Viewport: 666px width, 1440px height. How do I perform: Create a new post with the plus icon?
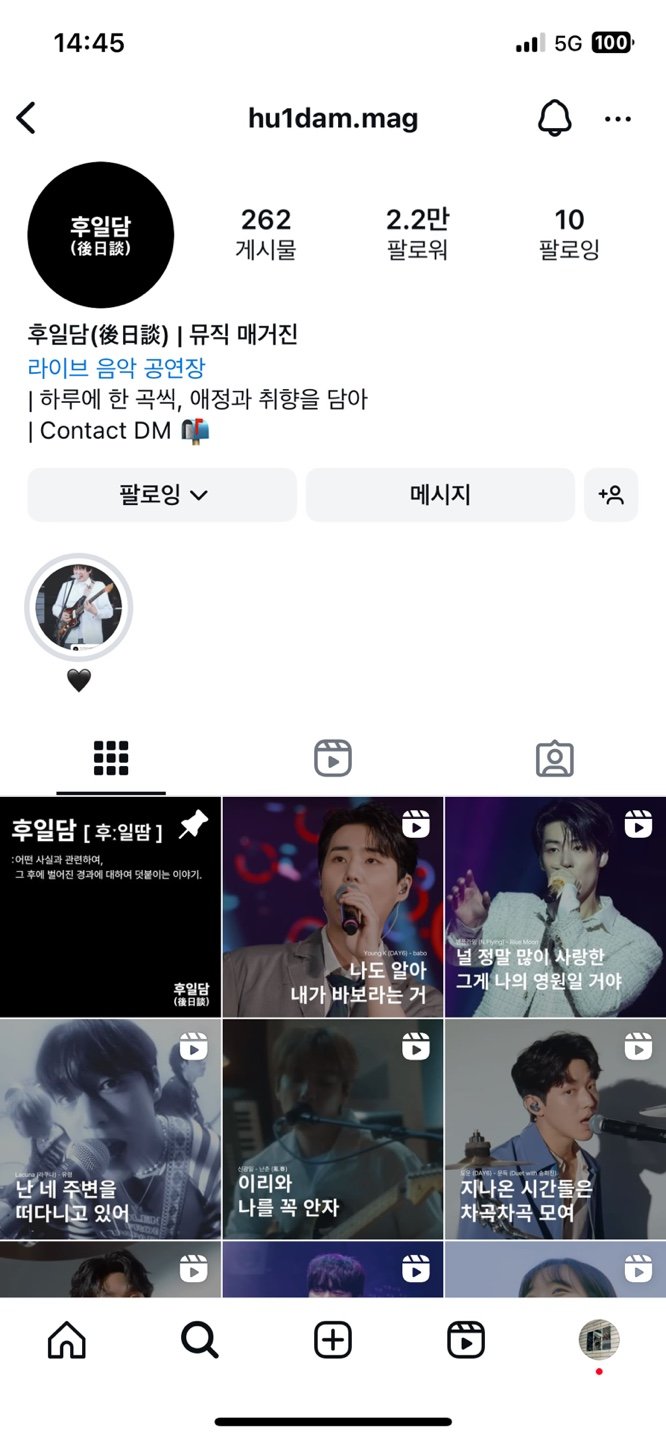333,1340
